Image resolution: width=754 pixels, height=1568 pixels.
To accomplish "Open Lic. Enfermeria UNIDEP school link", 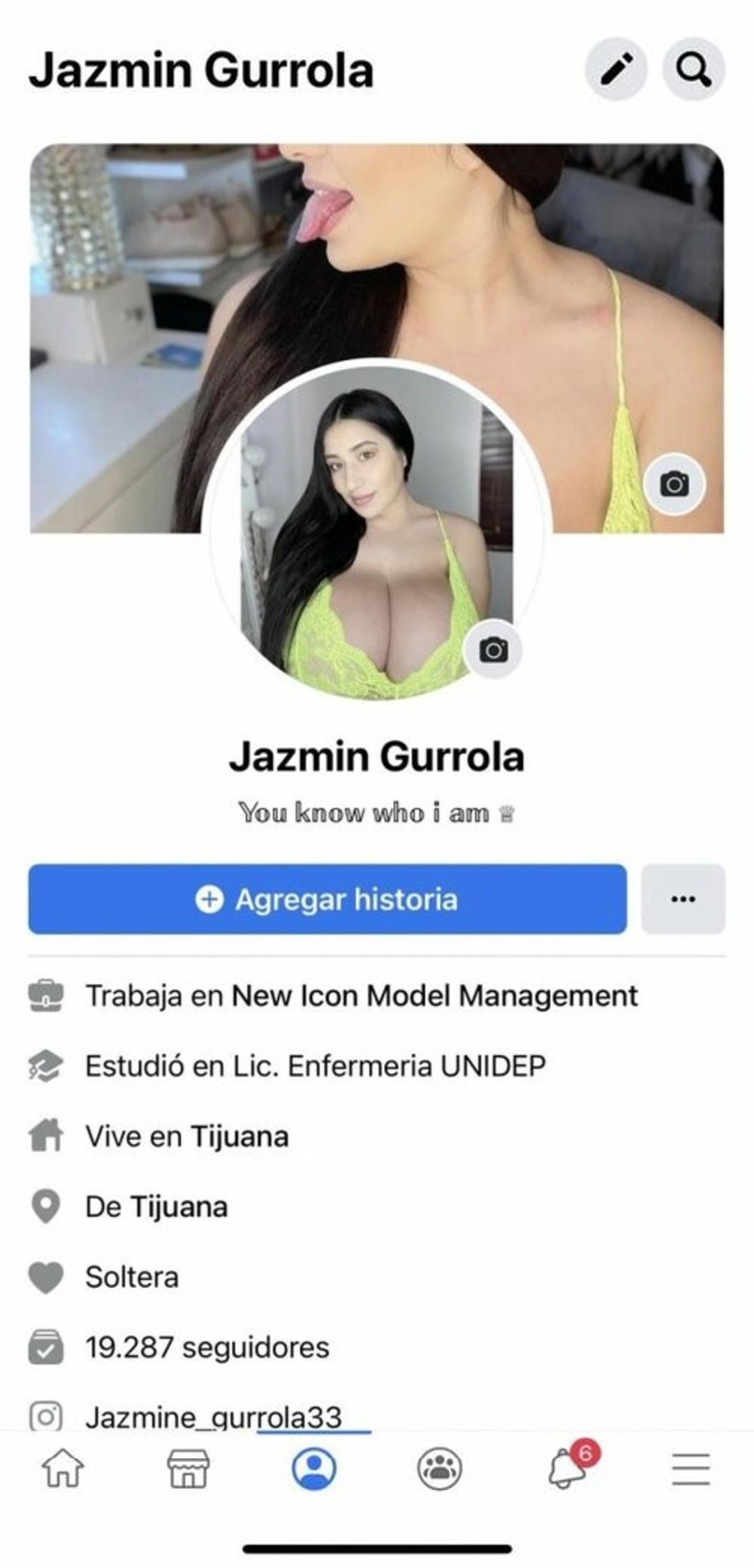I will coord(416,1066).
